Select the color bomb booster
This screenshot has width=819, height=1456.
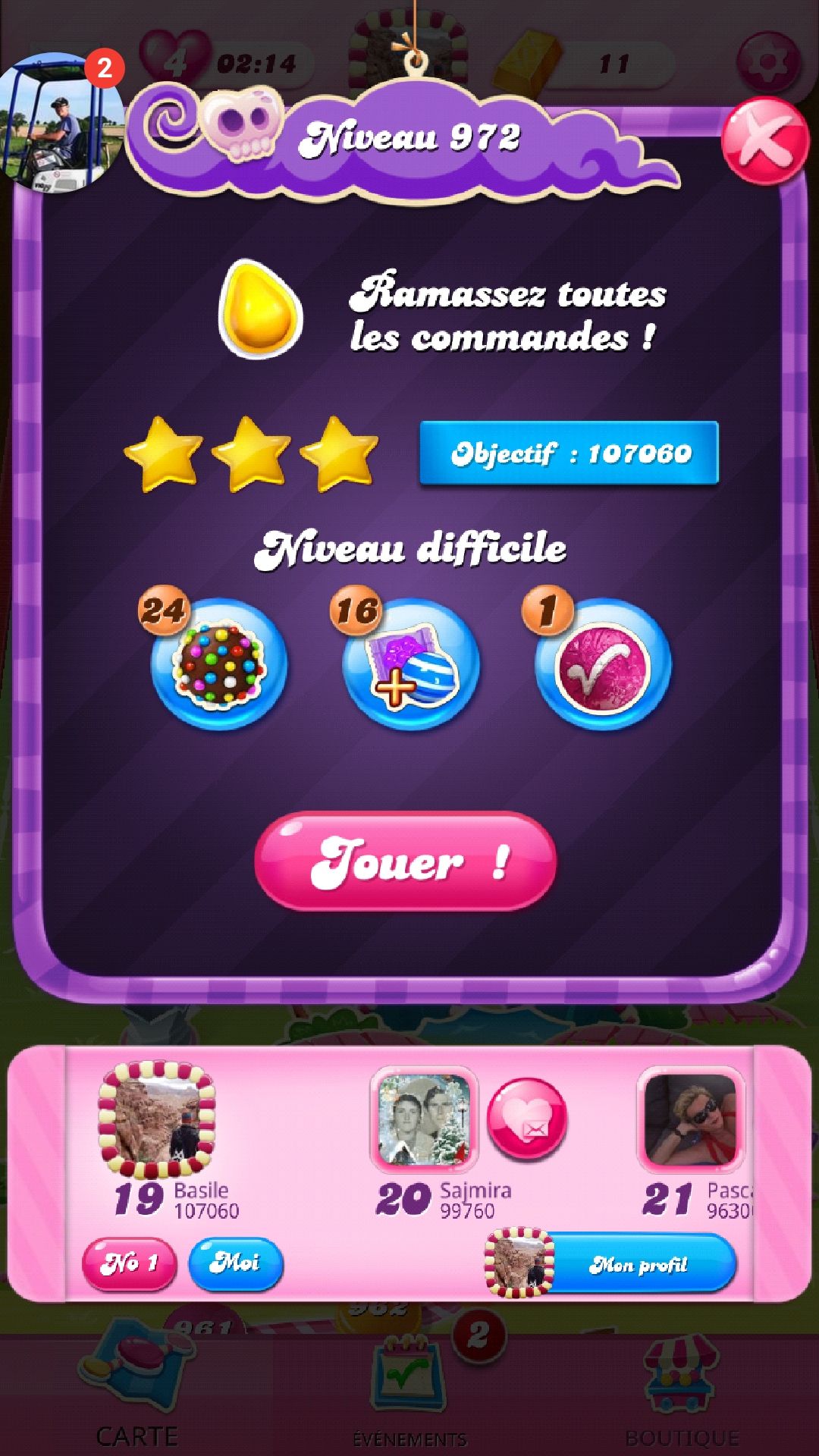pos(219,665)
